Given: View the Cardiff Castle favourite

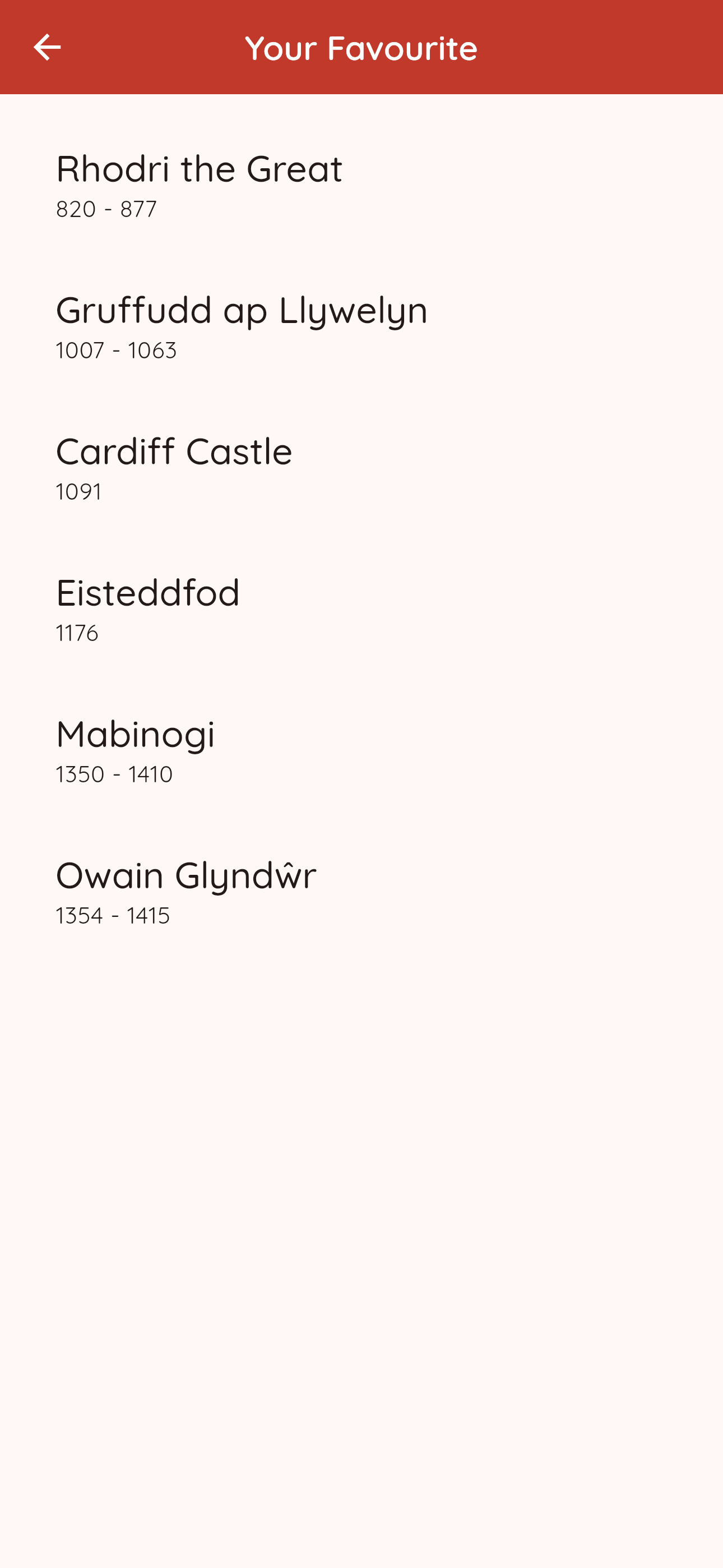Looking at the screenshot, I should tap(174, 467).
